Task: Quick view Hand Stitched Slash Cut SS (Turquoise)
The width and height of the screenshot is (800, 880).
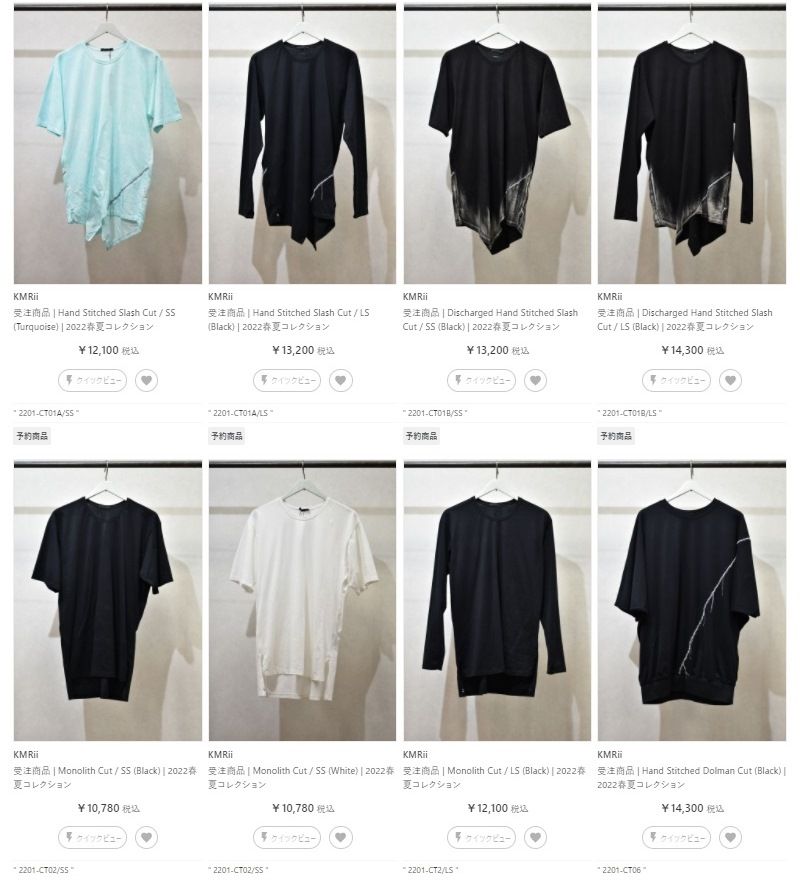Action: click(92, 380)
